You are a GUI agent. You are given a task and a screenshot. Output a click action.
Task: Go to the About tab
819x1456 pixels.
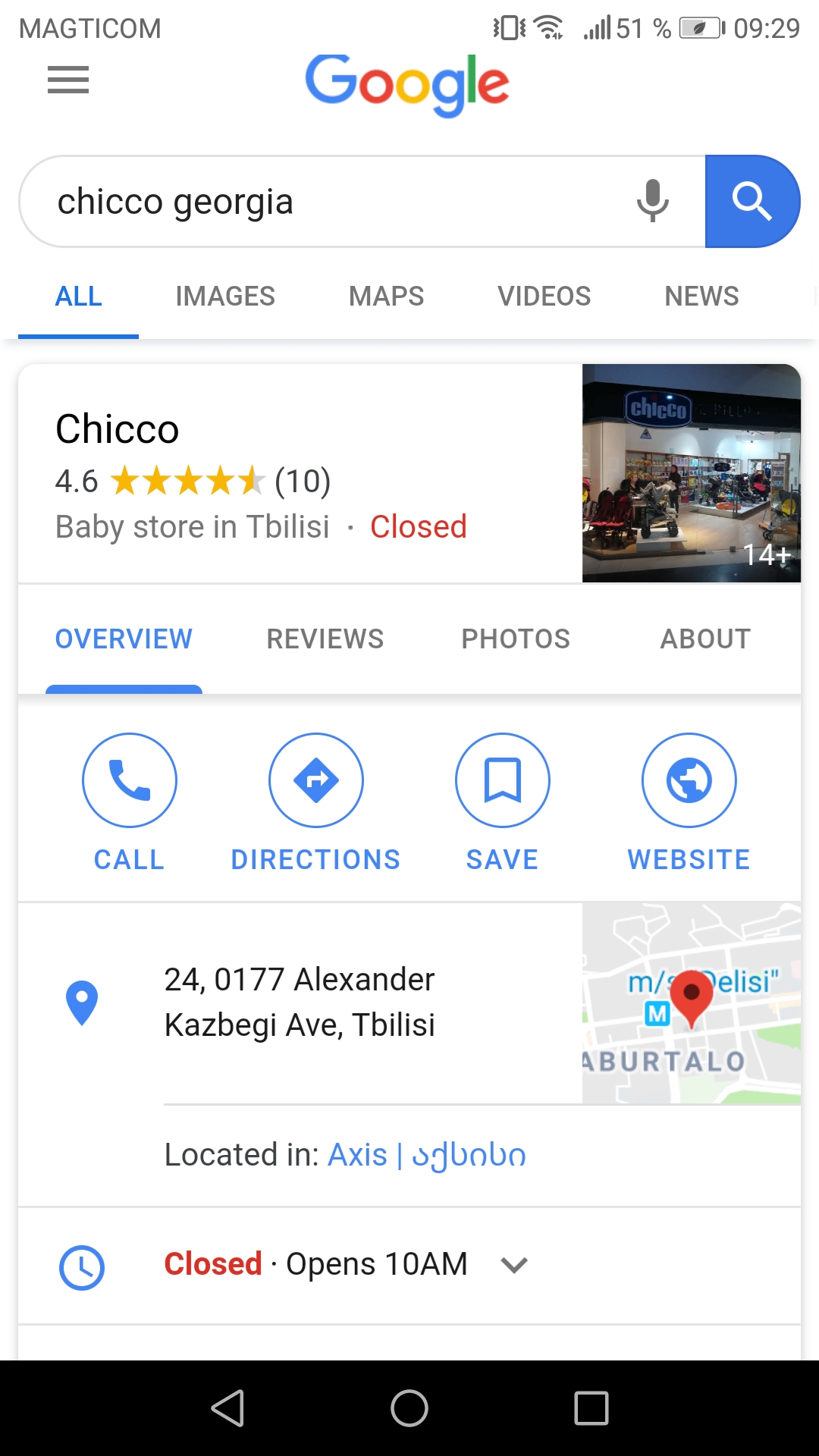705,639
